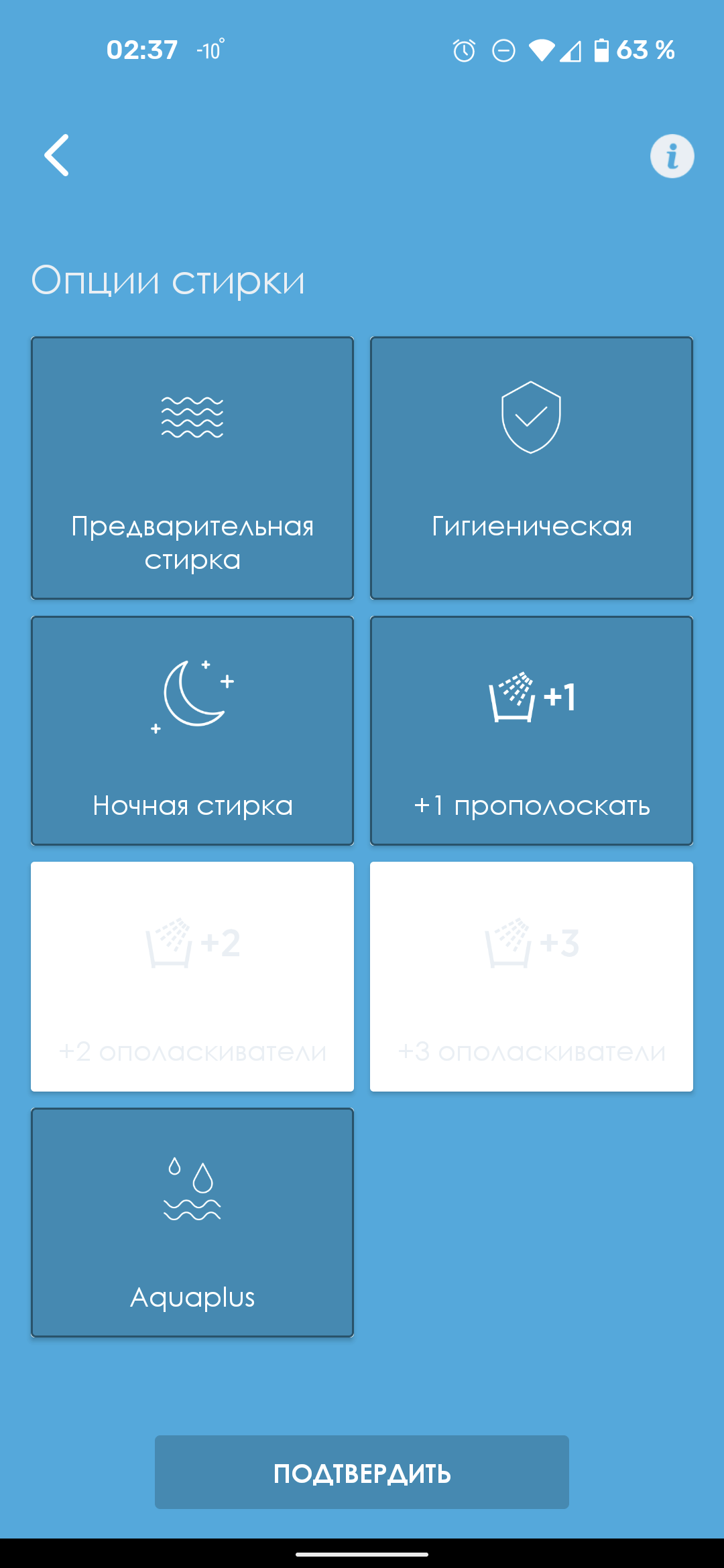
Task: Open the info icon
Action: (672, 156)
